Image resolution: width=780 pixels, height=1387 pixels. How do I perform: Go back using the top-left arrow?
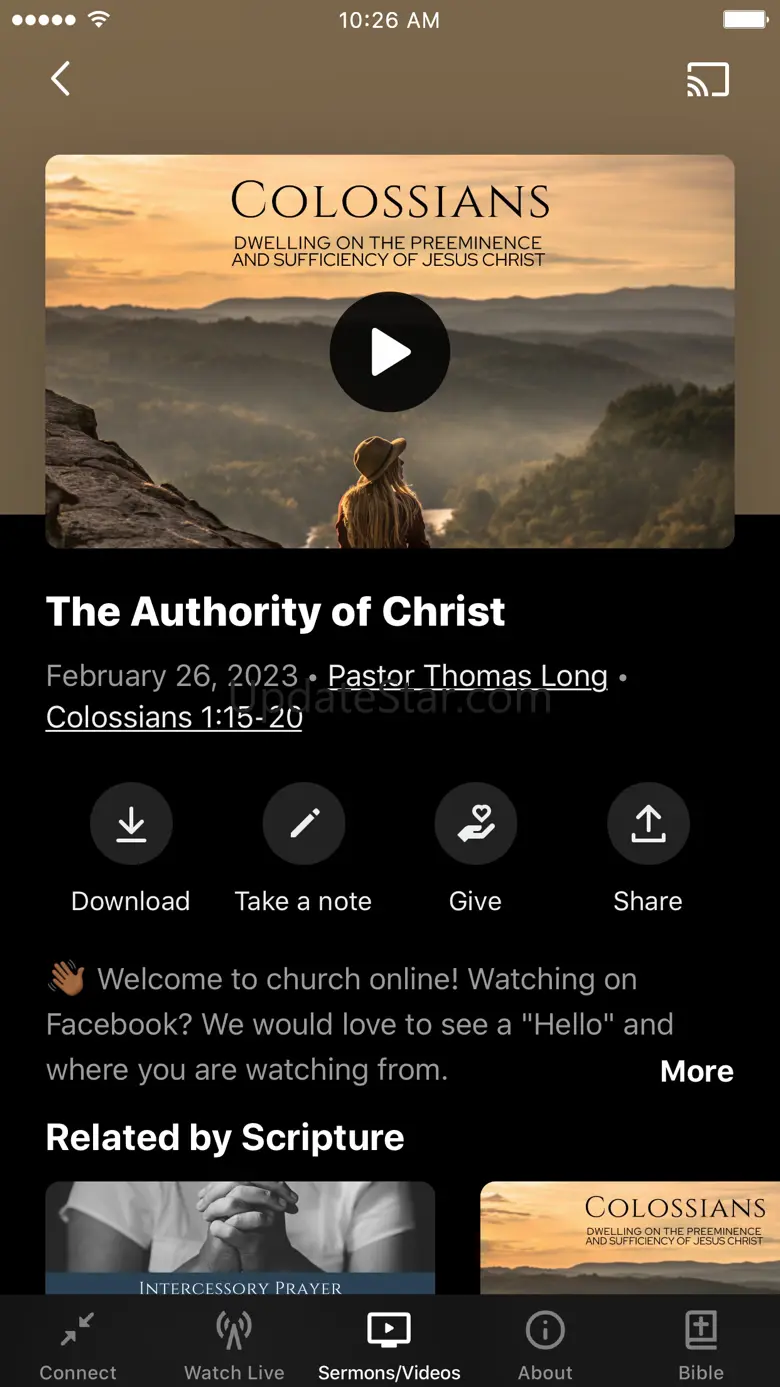61,79
